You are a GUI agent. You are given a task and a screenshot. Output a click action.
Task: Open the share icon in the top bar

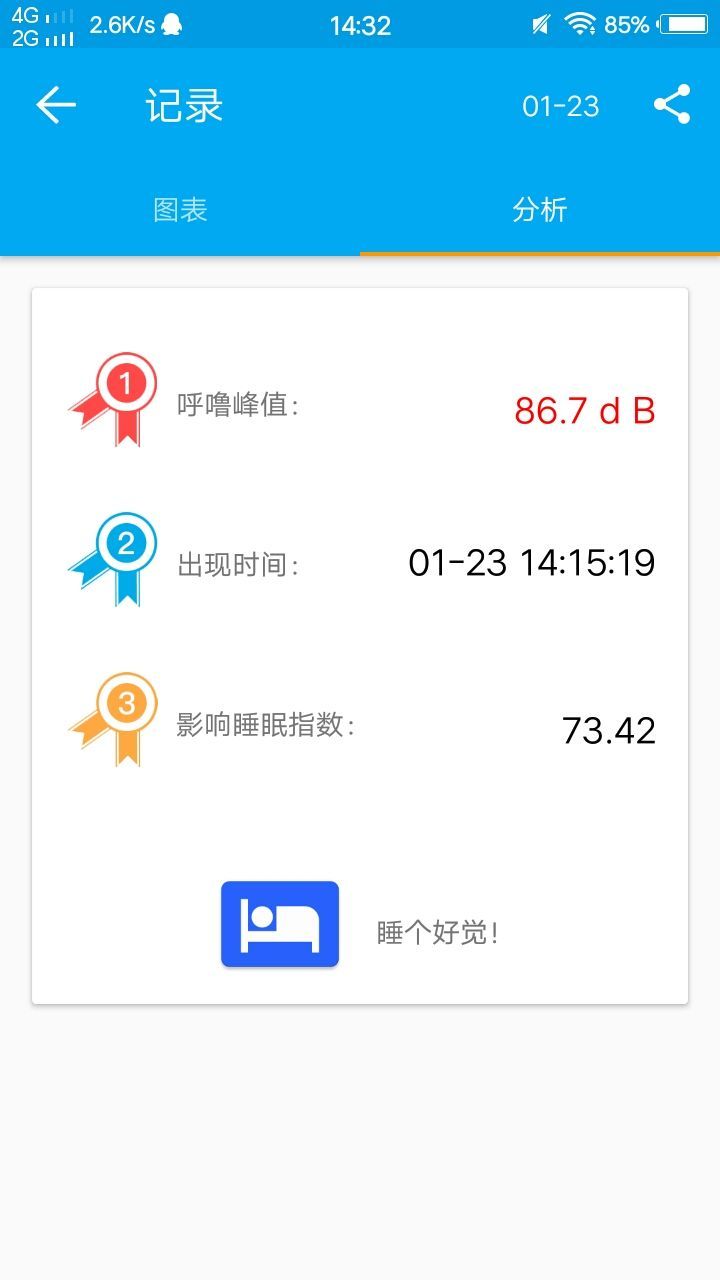pos(672,103)
